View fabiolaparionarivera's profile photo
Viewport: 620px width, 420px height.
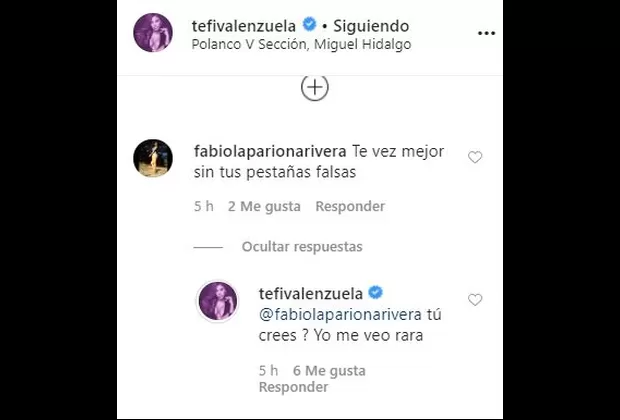(x=154, y=157)
